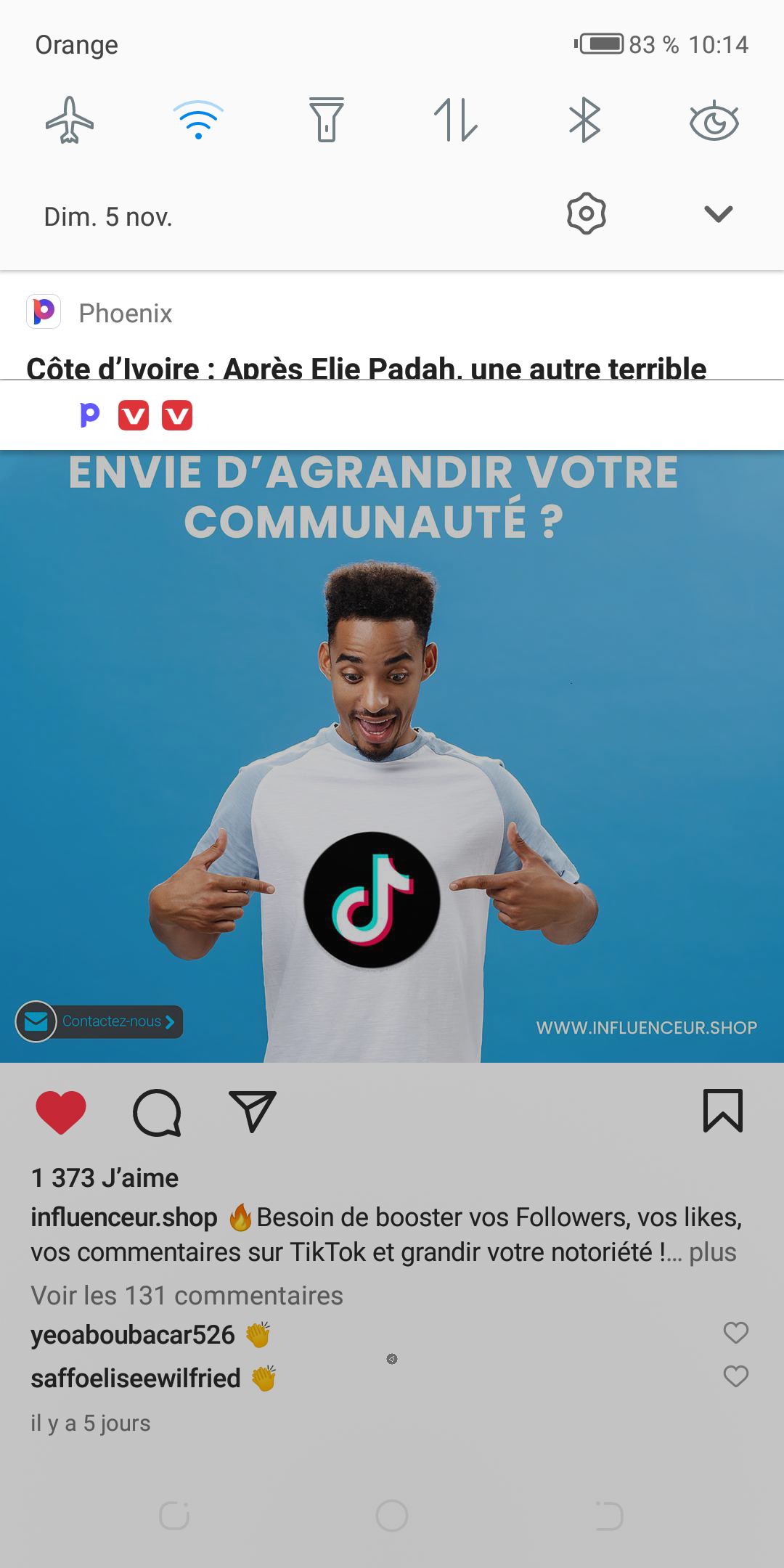Screen dimensions: 784x1568
Task: Like yeoaboubacar526's comment
Action: pos(735,1333)
